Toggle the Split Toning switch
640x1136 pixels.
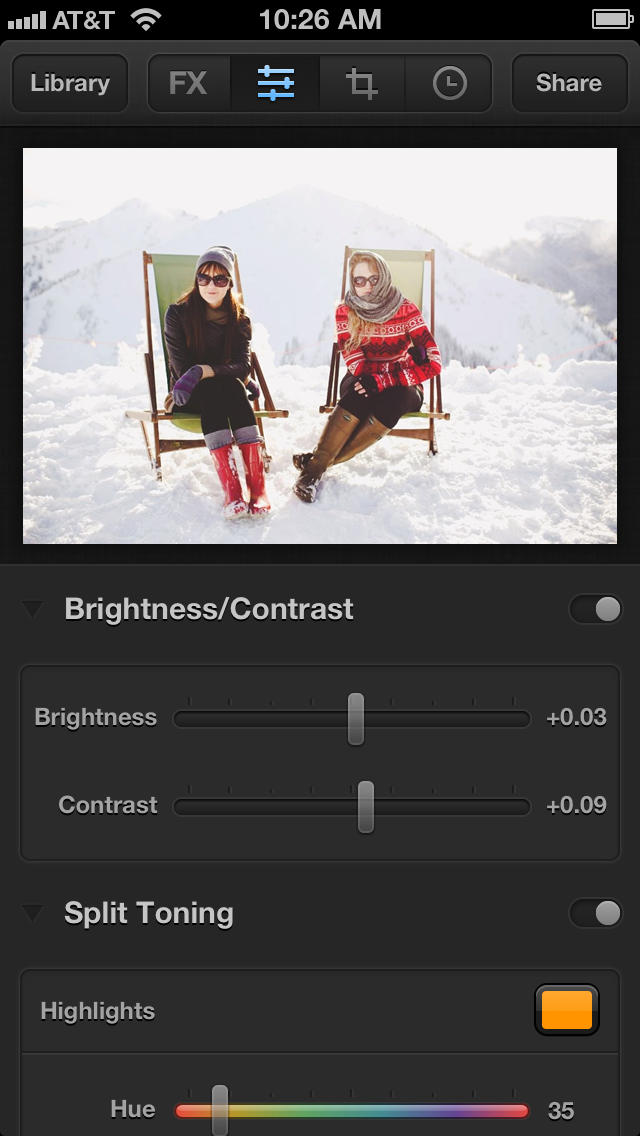[595, 913]
